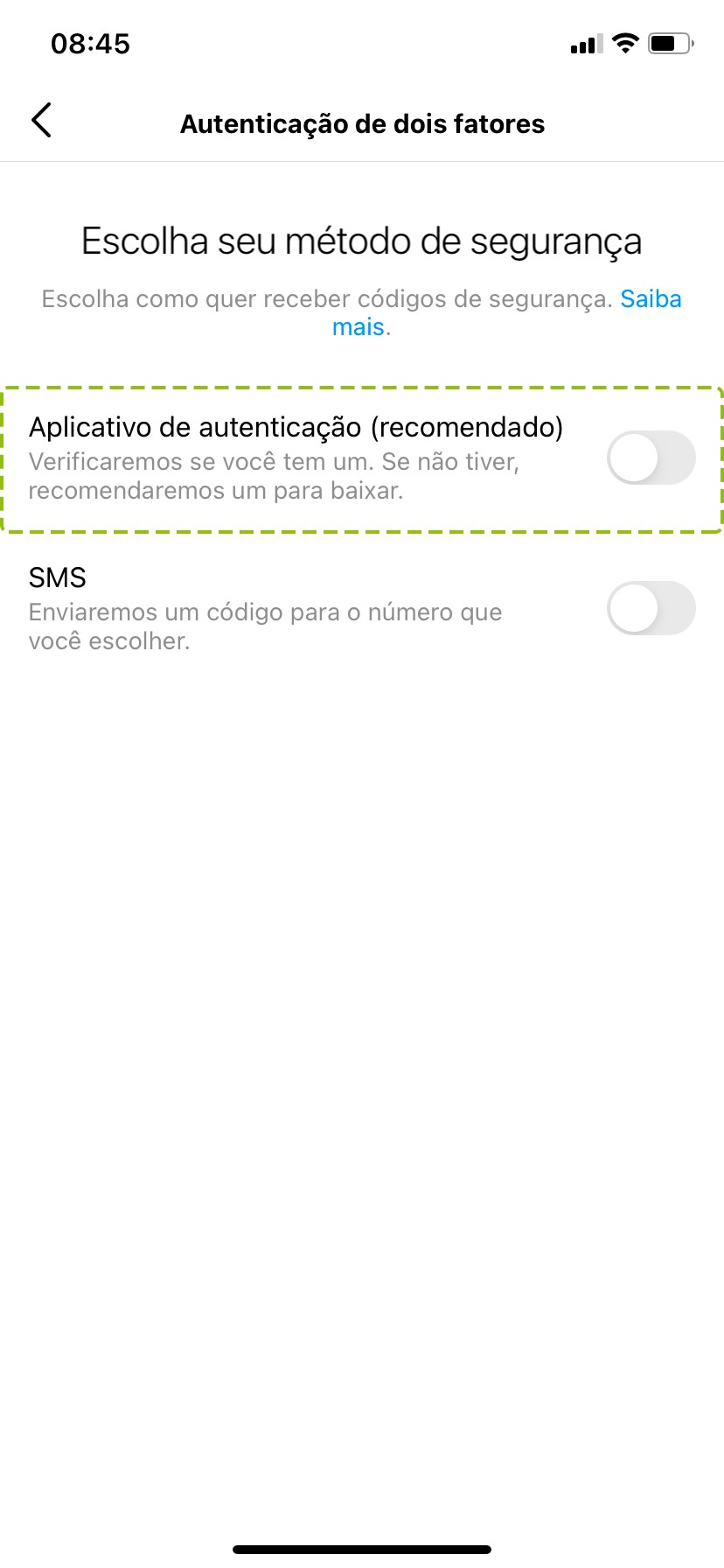724x1568 pixels.
Task: Go back from two-factor authentication screen
Action: coord(41,121)
